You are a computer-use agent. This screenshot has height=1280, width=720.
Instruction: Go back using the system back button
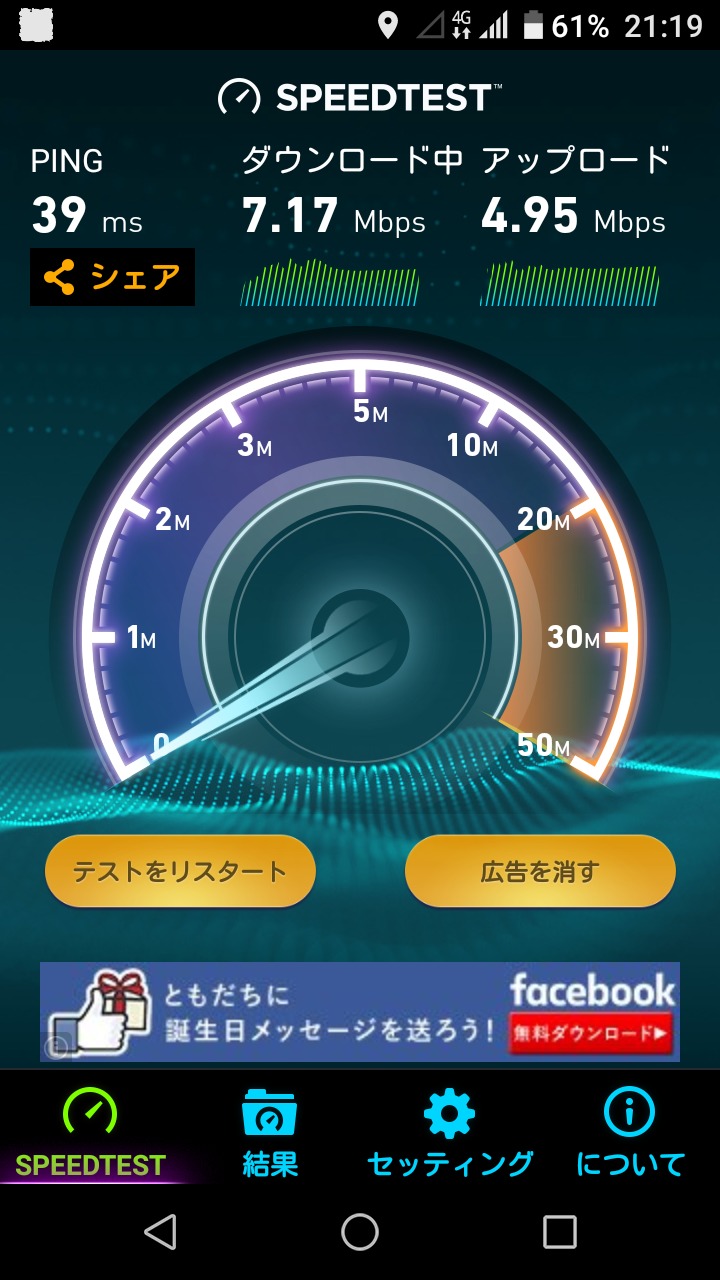point(160,1232)
